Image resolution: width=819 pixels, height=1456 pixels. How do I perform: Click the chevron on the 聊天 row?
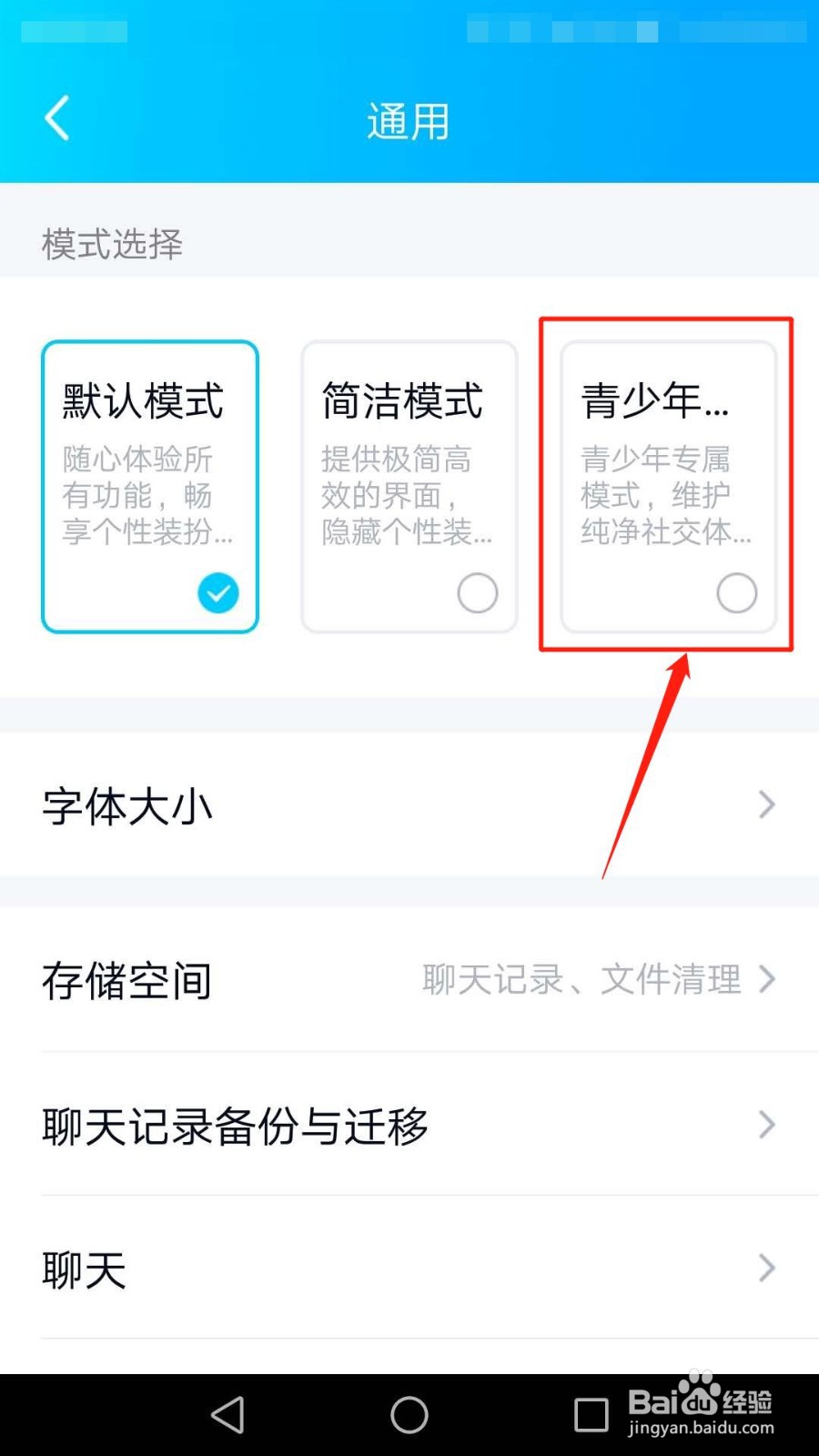coord(767,1269)
